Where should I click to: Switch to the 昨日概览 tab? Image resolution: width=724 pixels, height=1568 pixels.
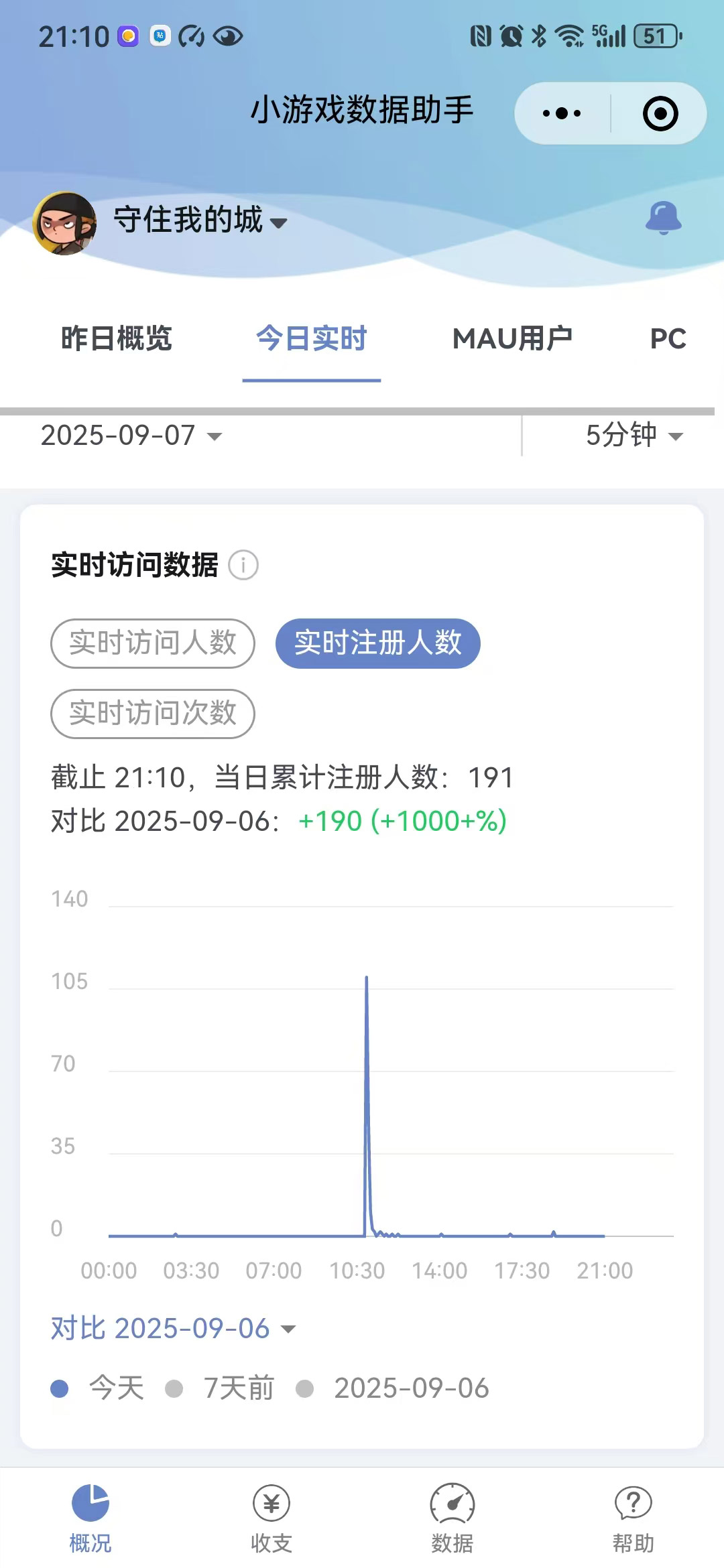point(117,338)
